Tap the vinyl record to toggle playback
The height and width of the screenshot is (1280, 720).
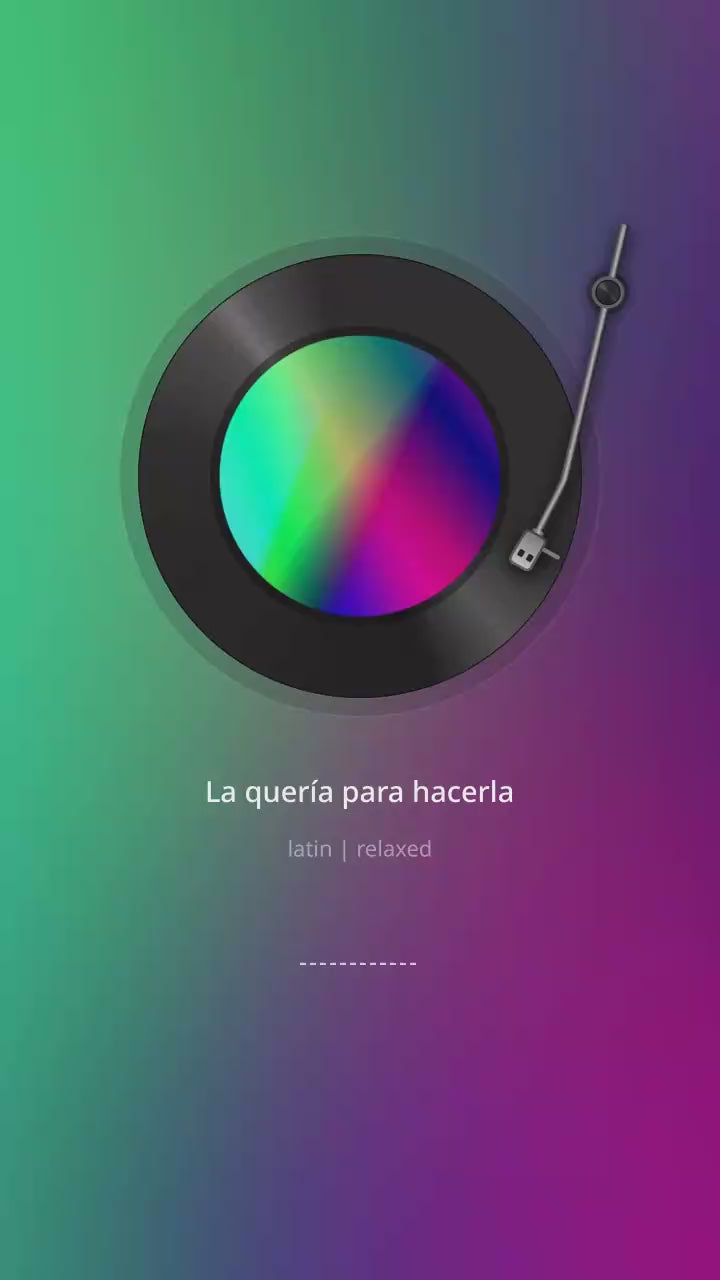(359, 476)
